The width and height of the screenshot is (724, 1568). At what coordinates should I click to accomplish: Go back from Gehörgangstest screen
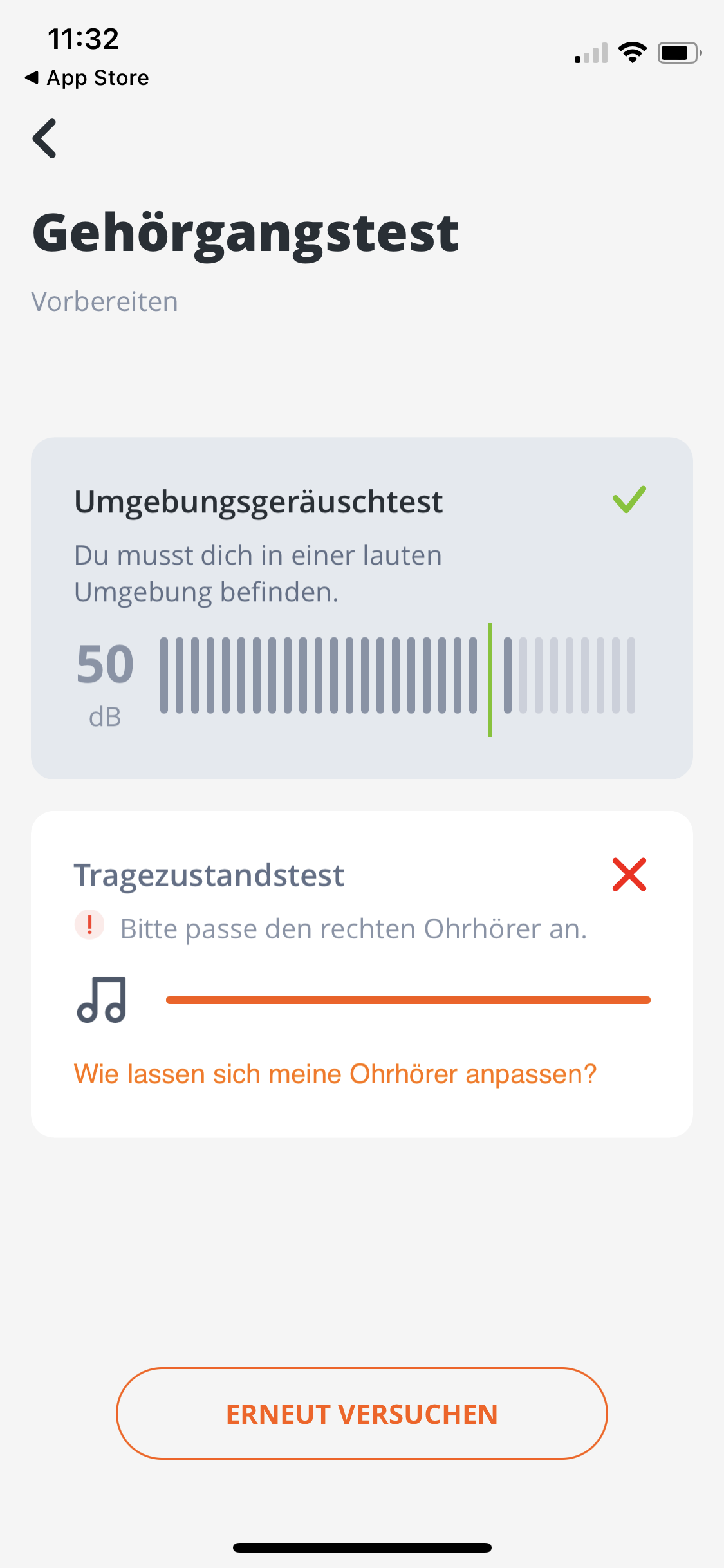coord(45,138)
